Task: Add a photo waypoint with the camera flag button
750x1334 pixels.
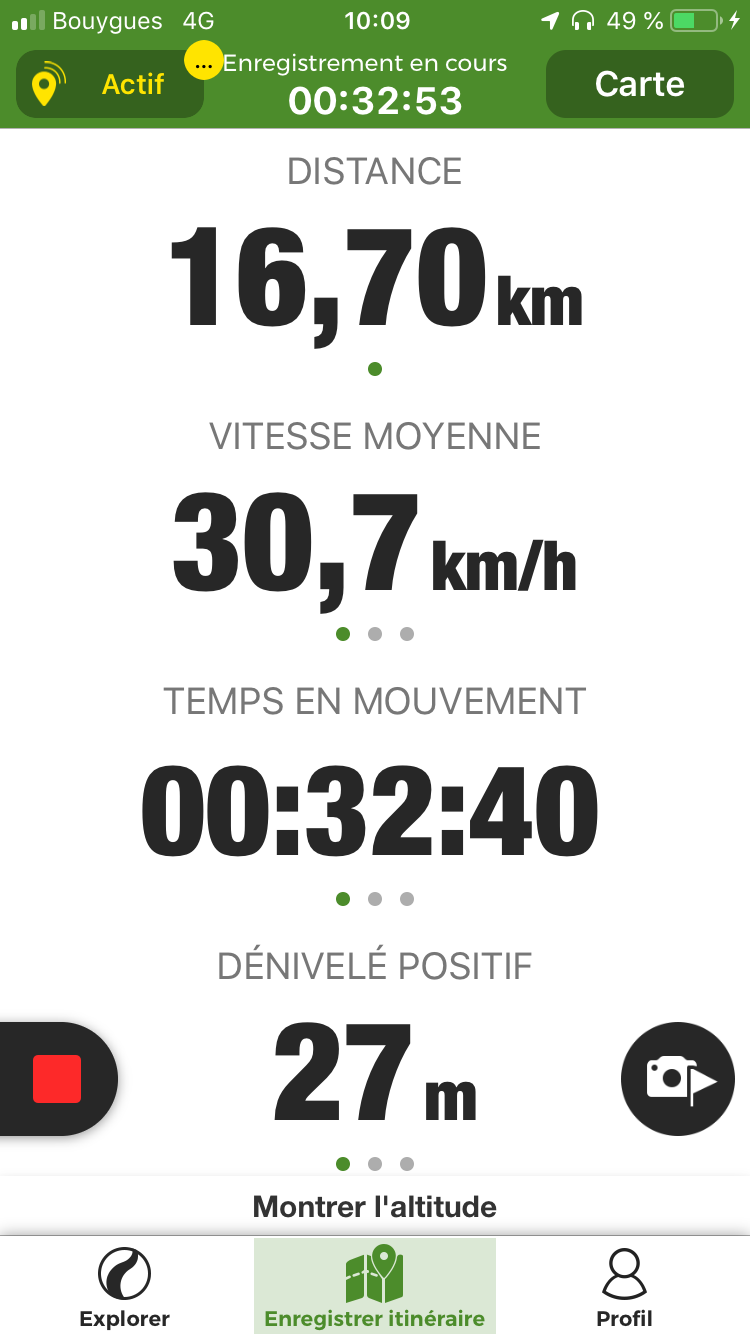Action: click(678, 1079)
